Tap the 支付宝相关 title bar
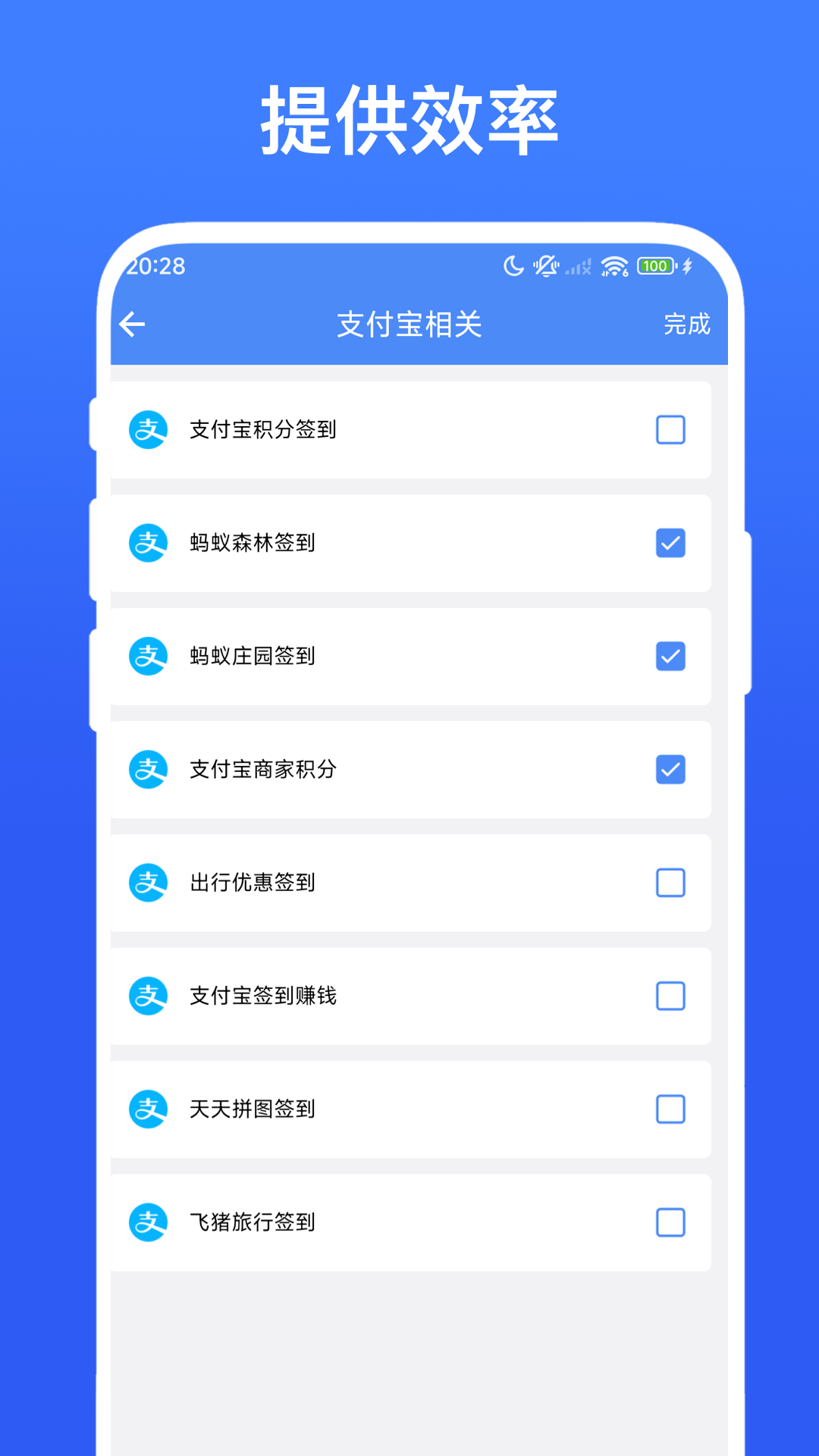Viewport: 819px width, 1456px height. point(409,324)
